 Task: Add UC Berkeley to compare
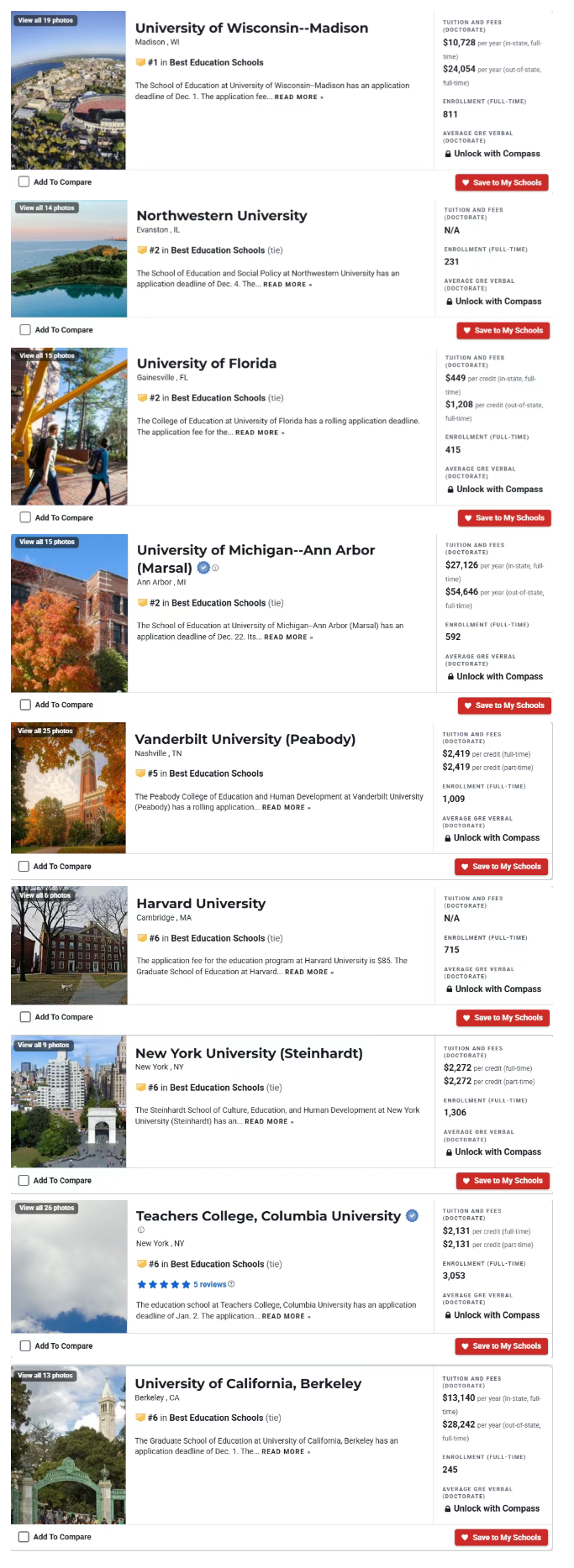tap(24, 1537)
